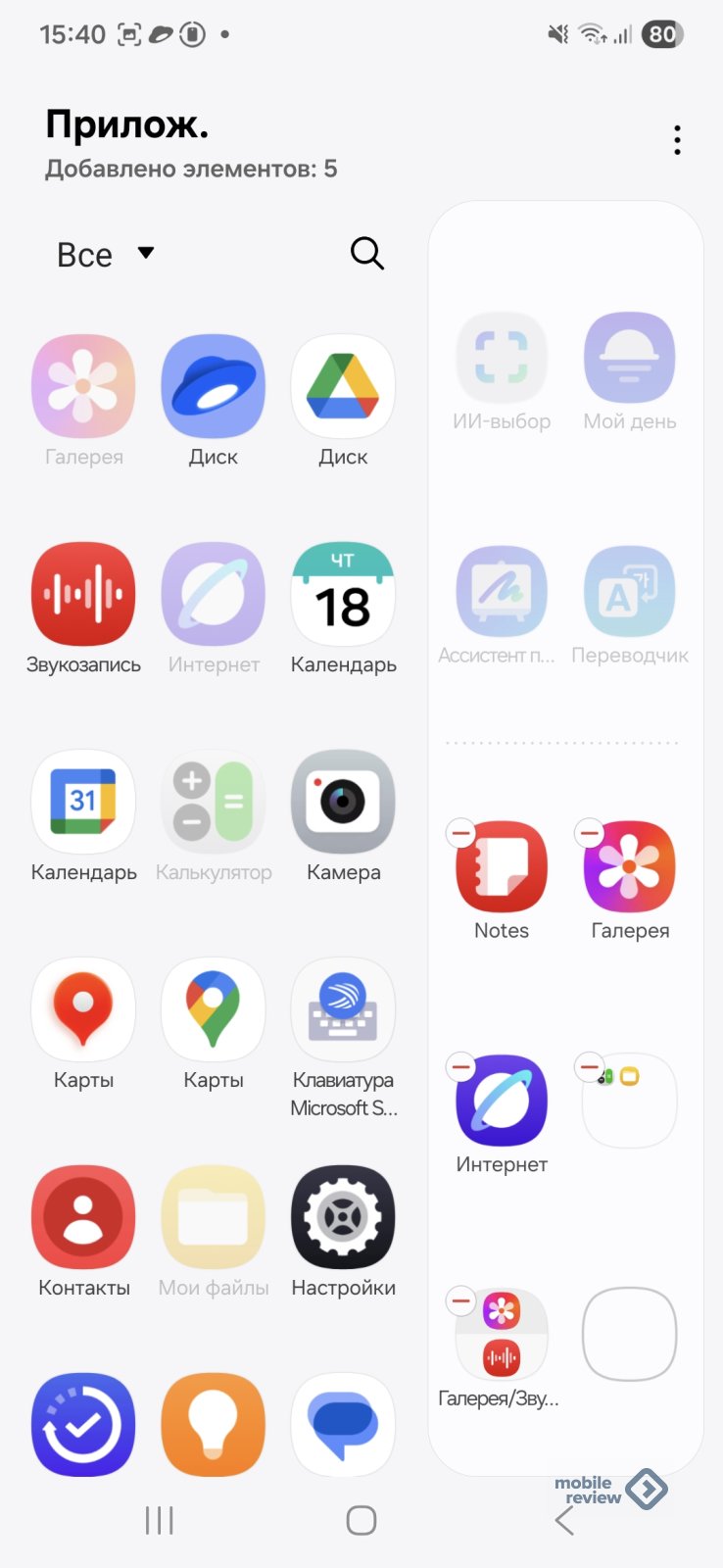
Task: Add the Google Maps Карты app
Action: 213,1010
